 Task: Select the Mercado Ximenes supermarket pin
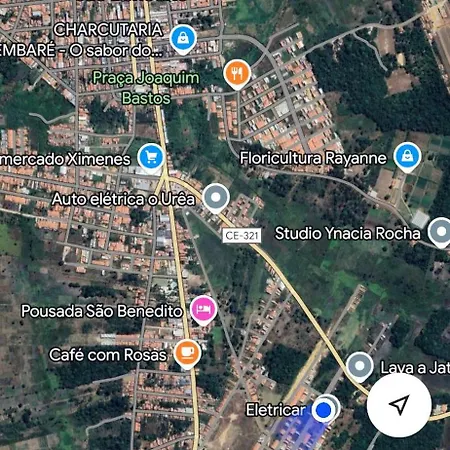[x=151, y=158]
